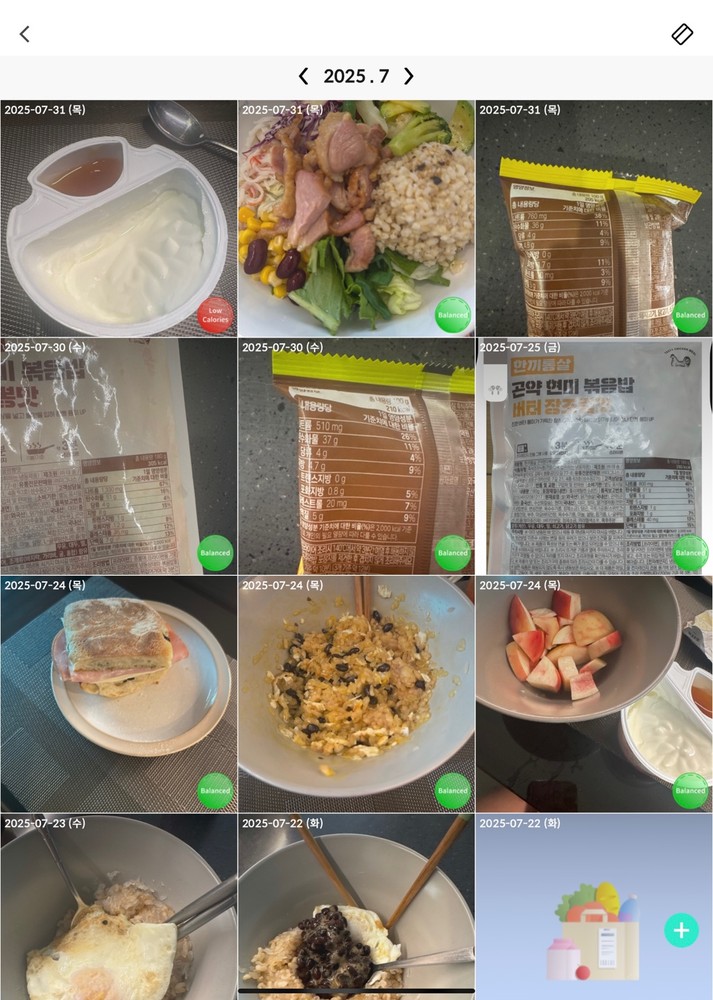Open the 07-25 konjac brown rice photo

tap(594, 456)
